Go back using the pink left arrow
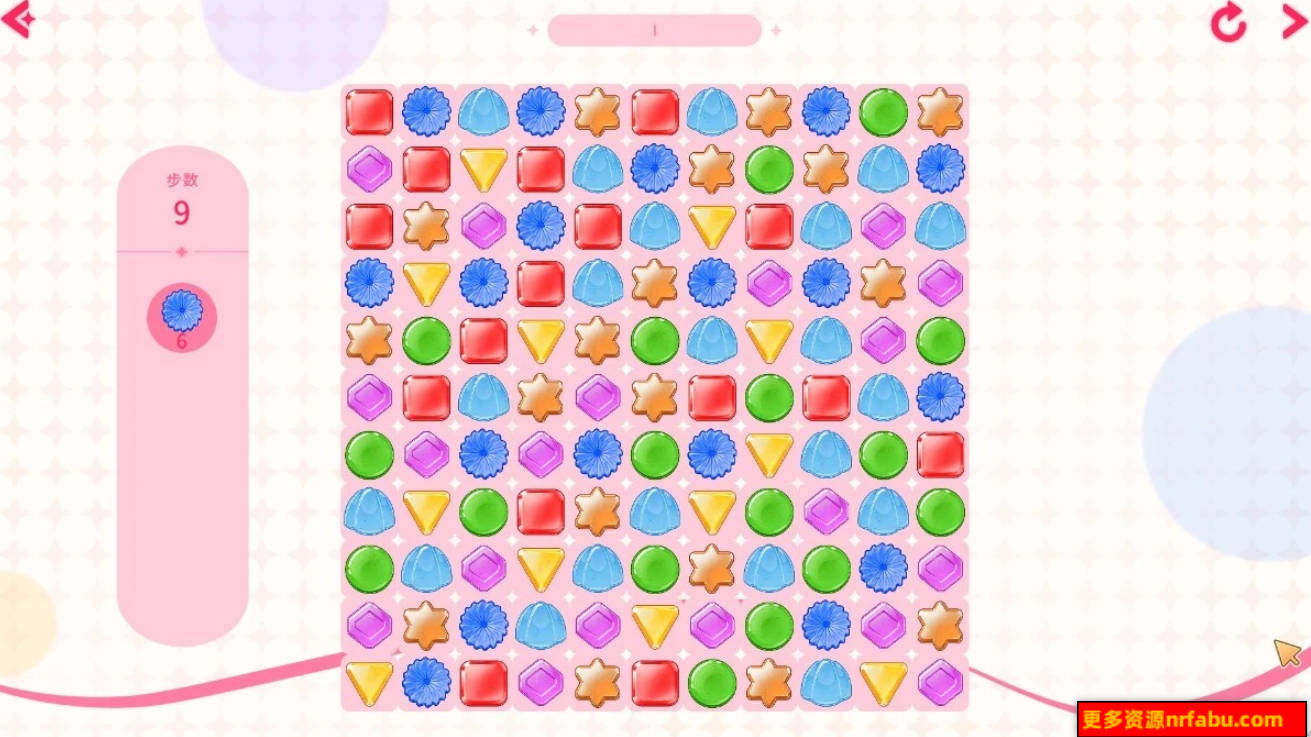 coord(17,19)
